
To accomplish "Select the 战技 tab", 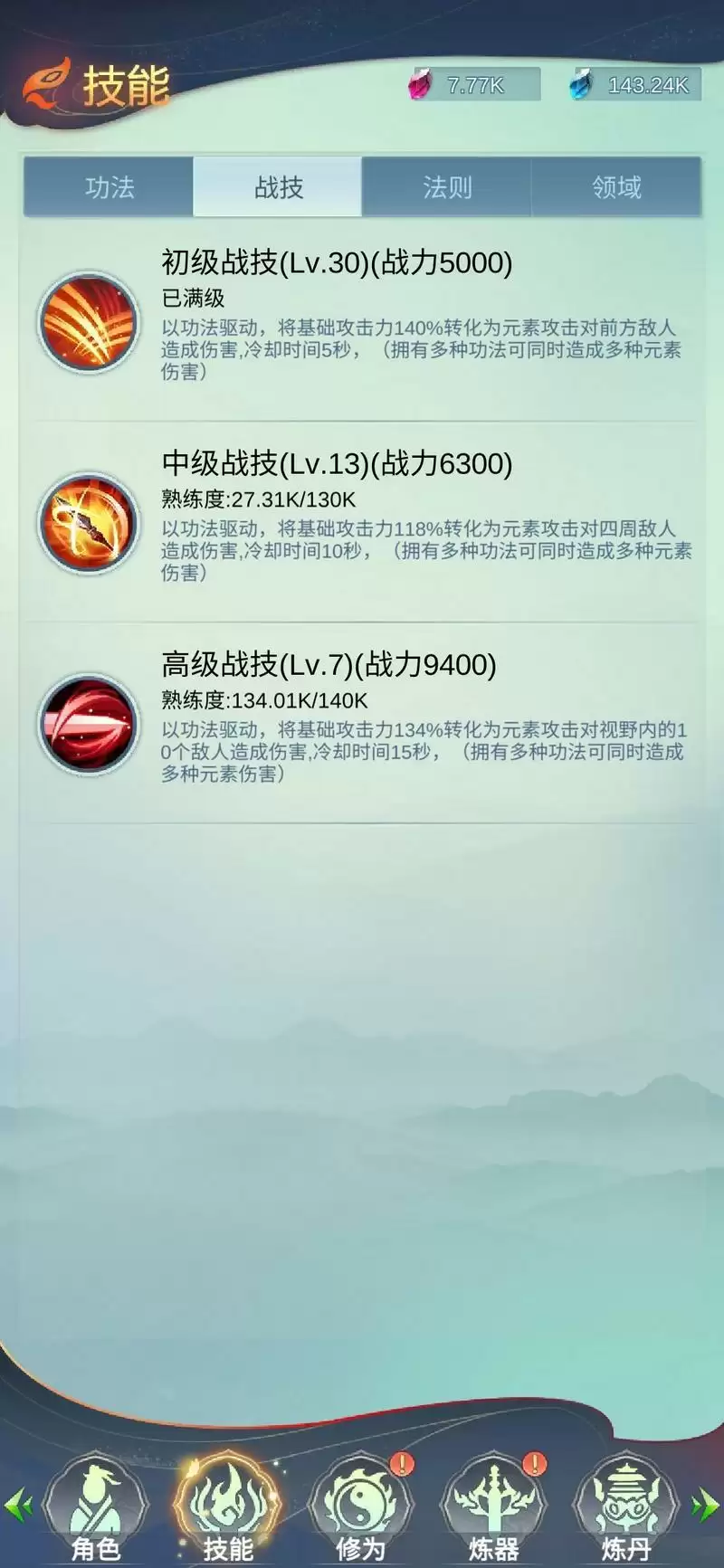I will (278, 187).
